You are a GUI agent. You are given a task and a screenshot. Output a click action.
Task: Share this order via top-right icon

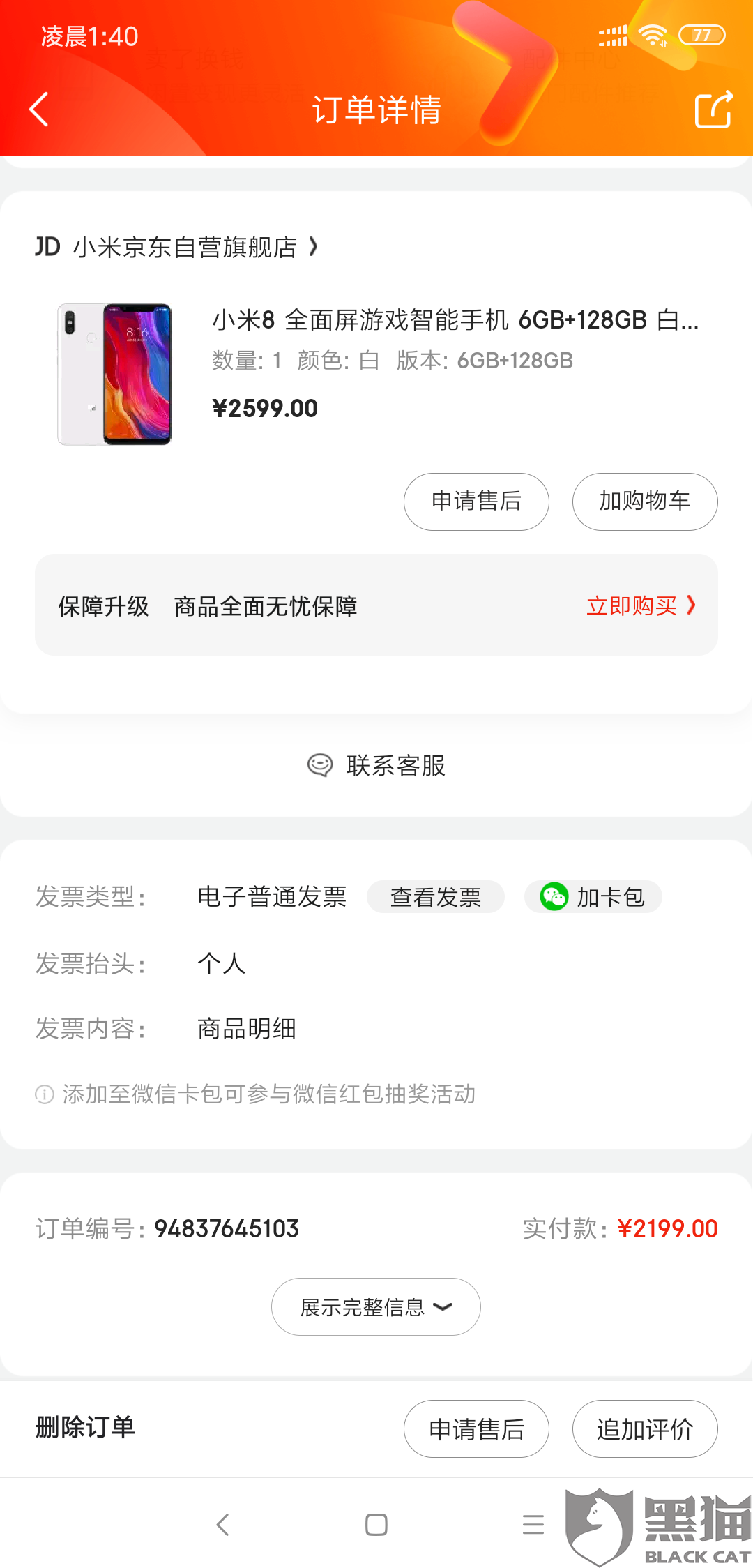click(713, 110)
